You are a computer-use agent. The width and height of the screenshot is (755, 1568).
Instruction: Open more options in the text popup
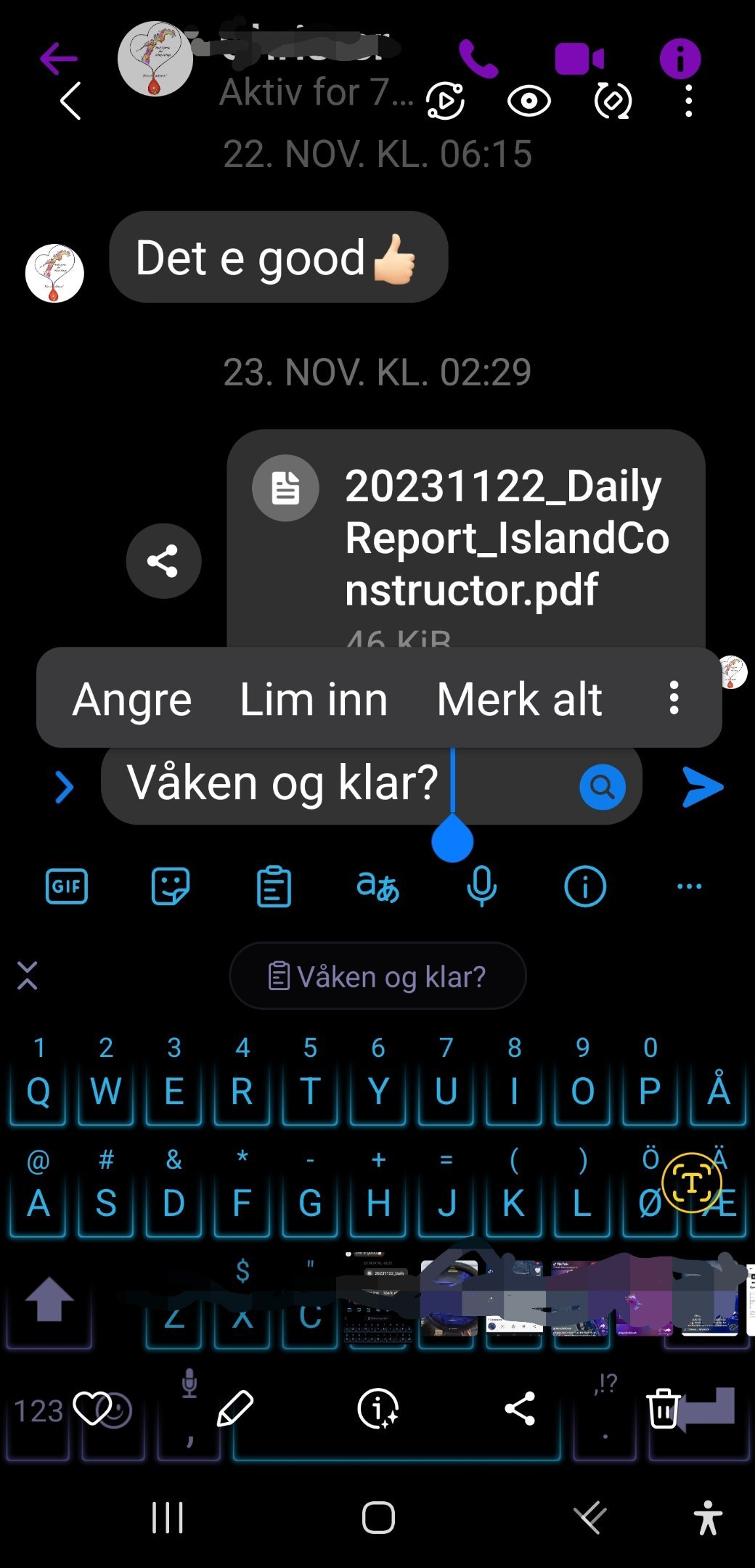click(x=674, y=698)
